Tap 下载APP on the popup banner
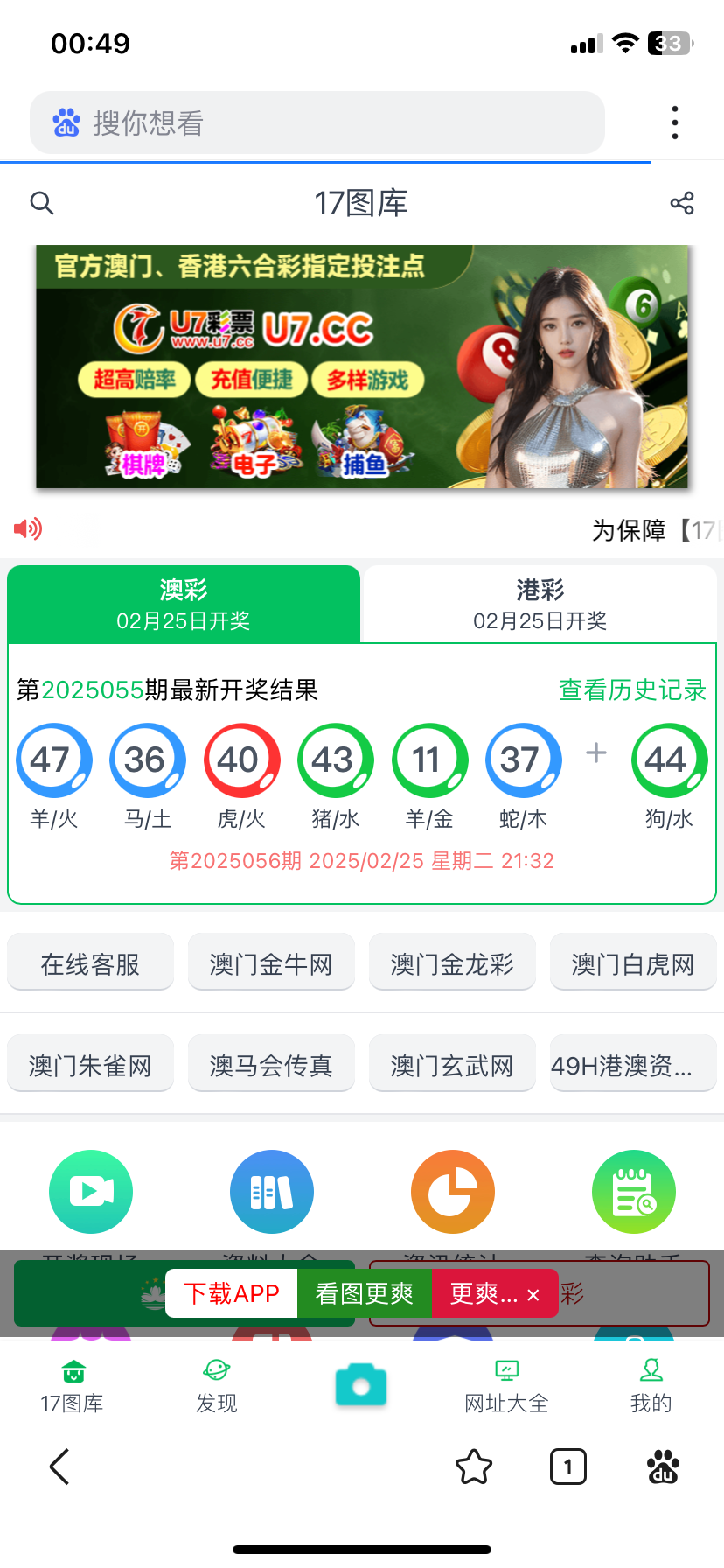Screen dimensions: 724x1568 232,1293
